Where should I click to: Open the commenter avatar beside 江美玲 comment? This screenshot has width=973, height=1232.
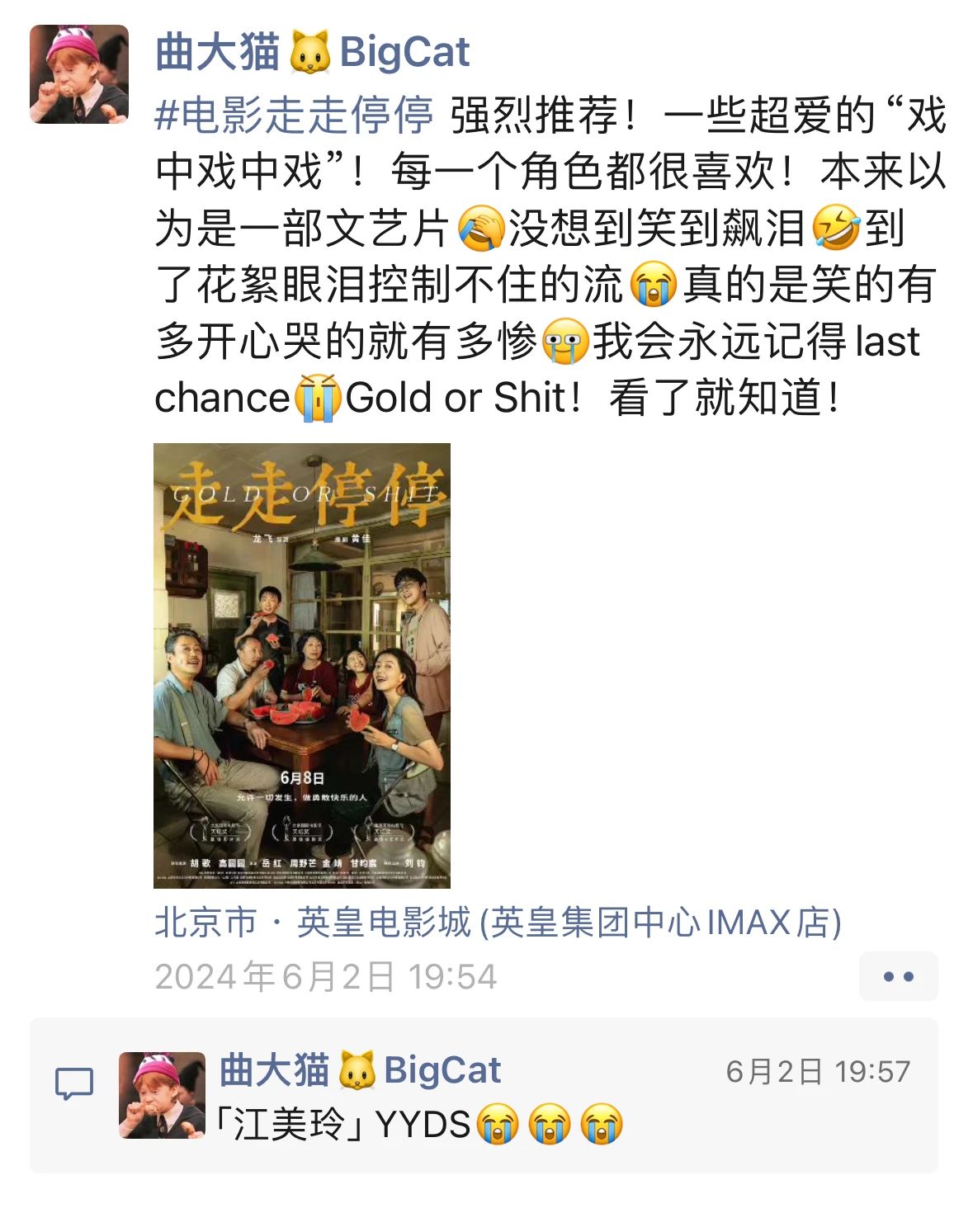pyautogui.click(x=162, y=1095)
